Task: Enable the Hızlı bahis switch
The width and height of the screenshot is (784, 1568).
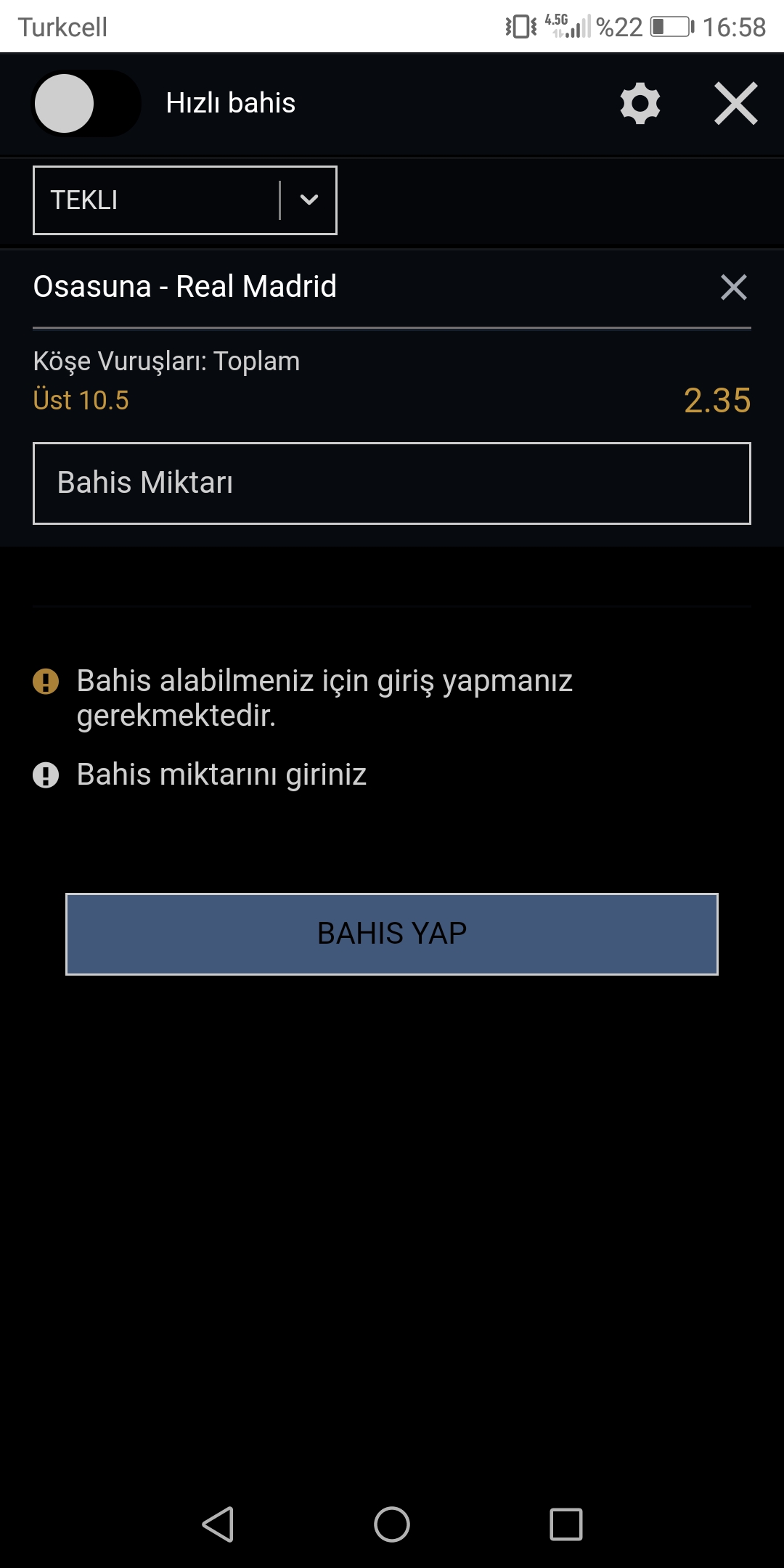Action: point(86,103)
